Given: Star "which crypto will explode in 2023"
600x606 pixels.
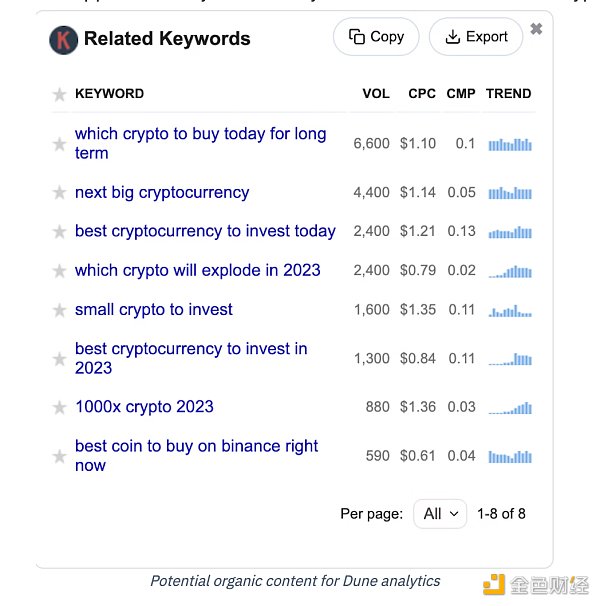Looking at the screenshot, I should click(59, 271).
